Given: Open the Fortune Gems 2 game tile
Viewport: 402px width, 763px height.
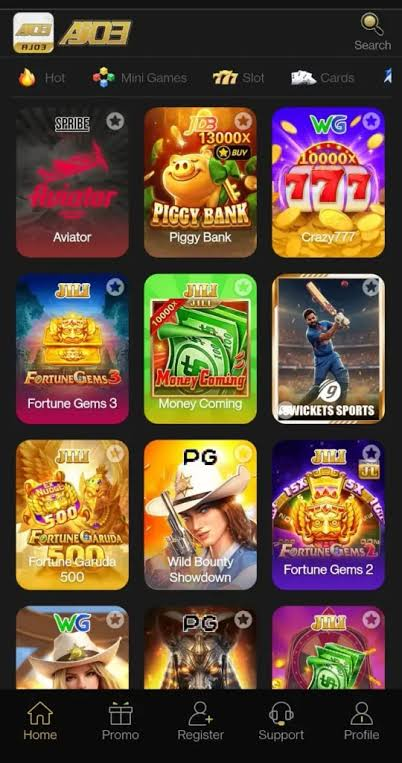Looking at the screenshot, I should click(x=328, y=515).
